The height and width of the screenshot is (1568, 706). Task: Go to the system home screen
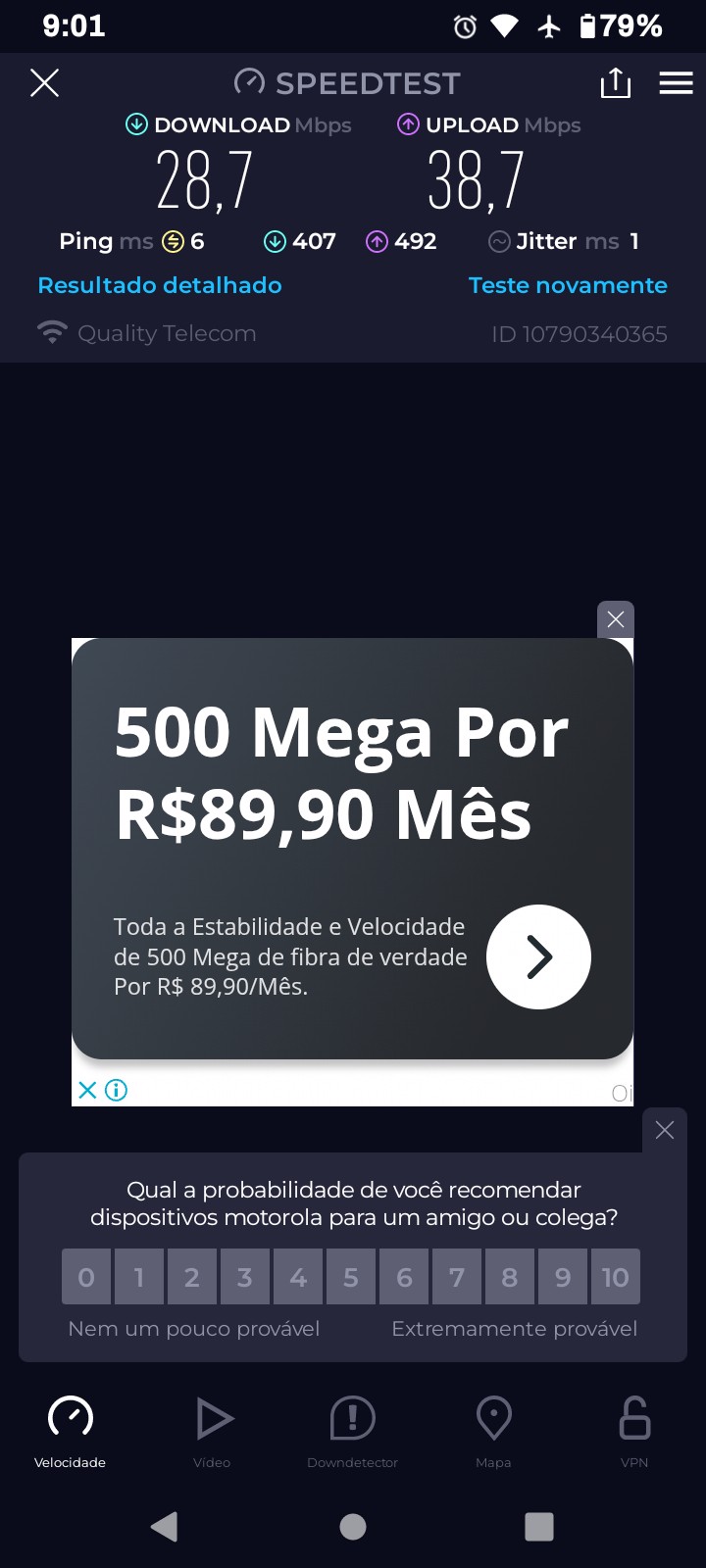[x=353, y=1526]
